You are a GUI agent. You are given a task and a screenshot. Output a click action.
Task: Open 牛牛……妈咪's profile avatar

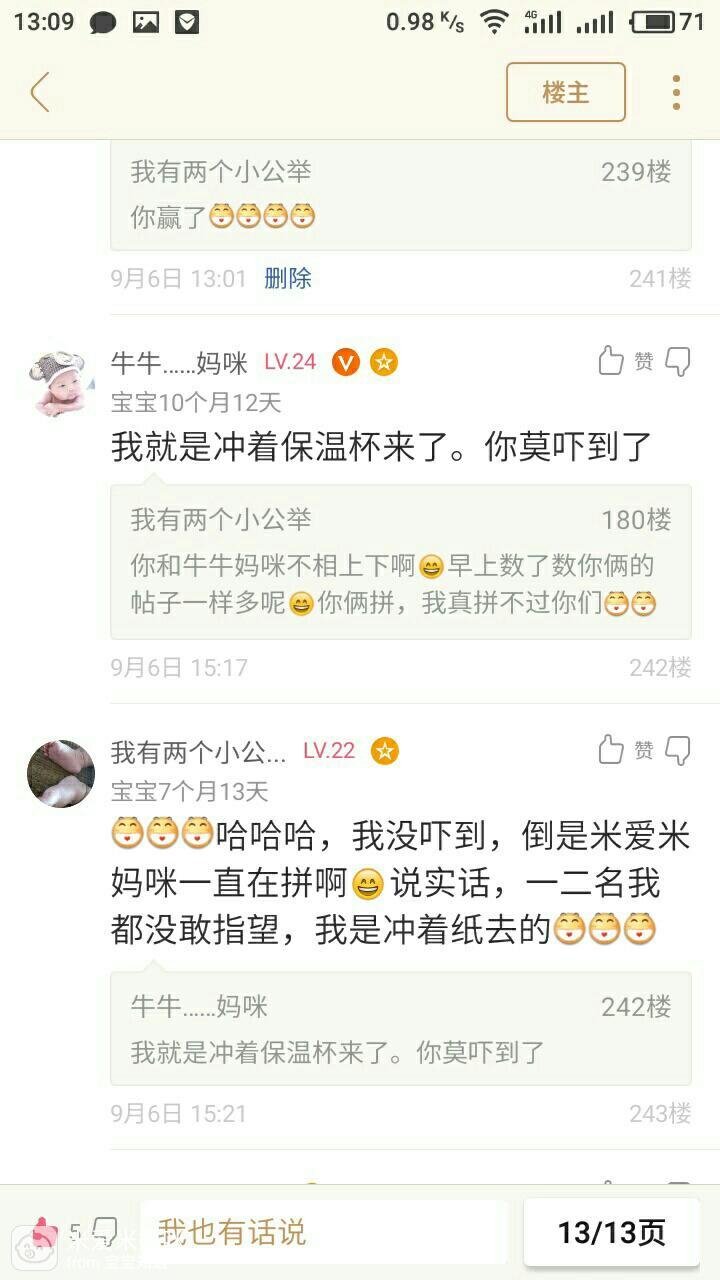(x=61, y=383)
